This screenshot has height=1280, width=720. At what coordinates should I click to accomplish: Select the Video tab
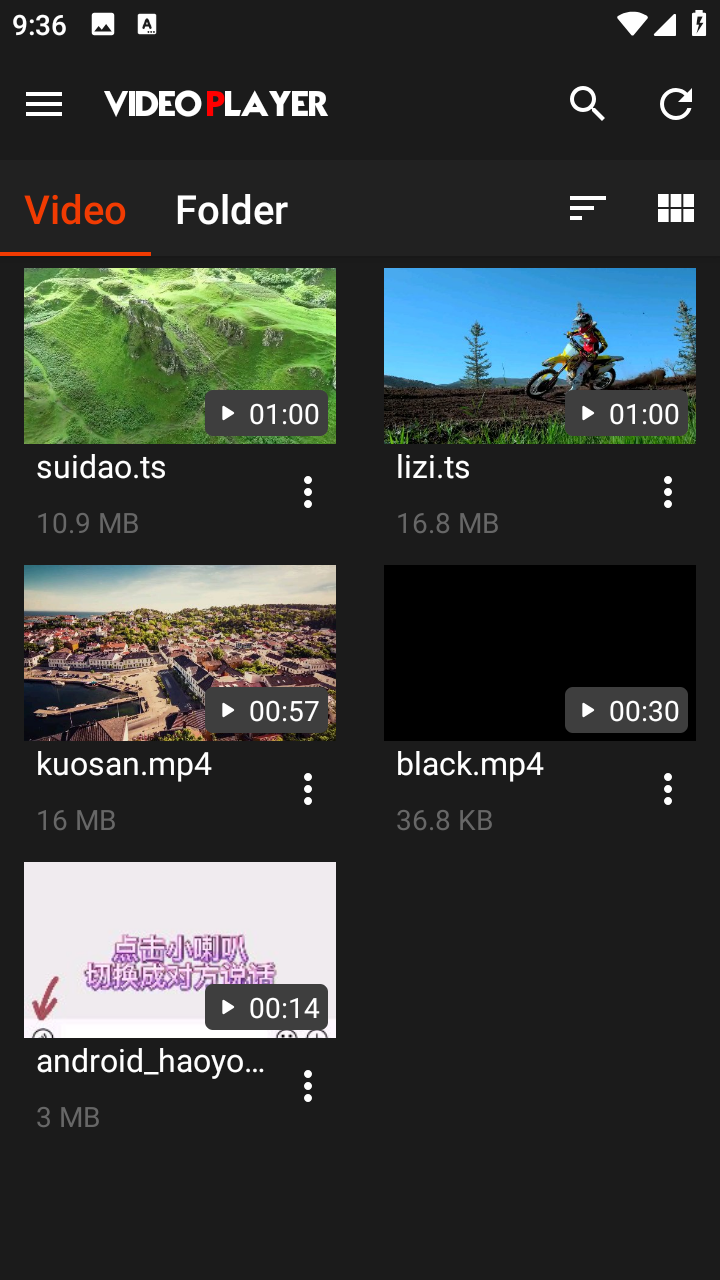point(75,210)
